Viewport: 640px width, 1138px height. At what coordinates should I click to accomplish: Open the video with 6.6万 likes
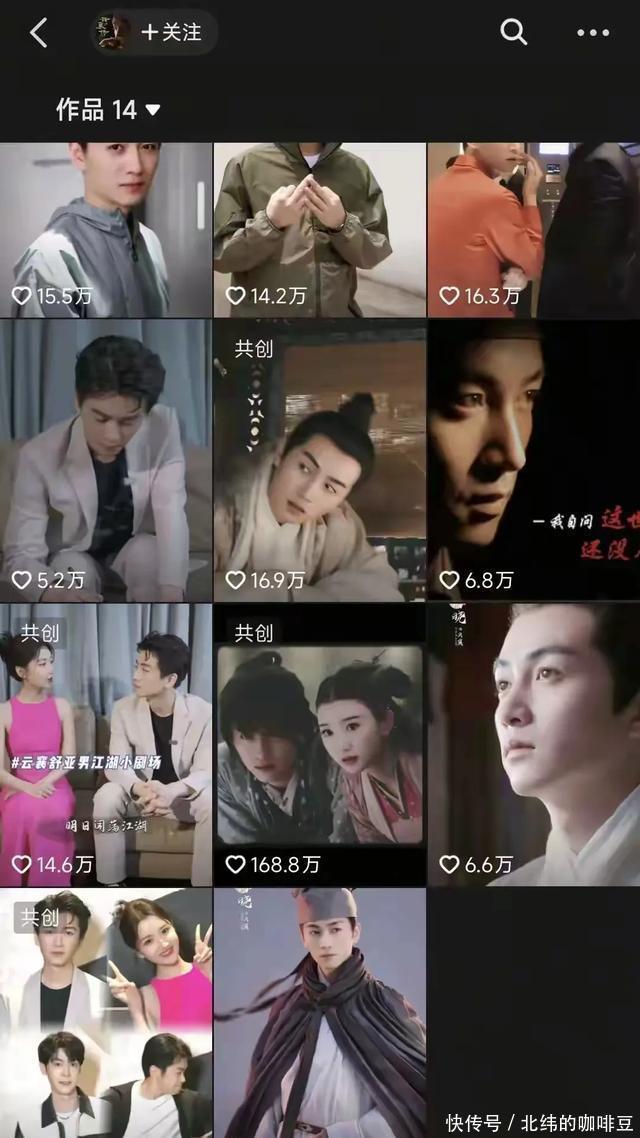coord(534,744)
